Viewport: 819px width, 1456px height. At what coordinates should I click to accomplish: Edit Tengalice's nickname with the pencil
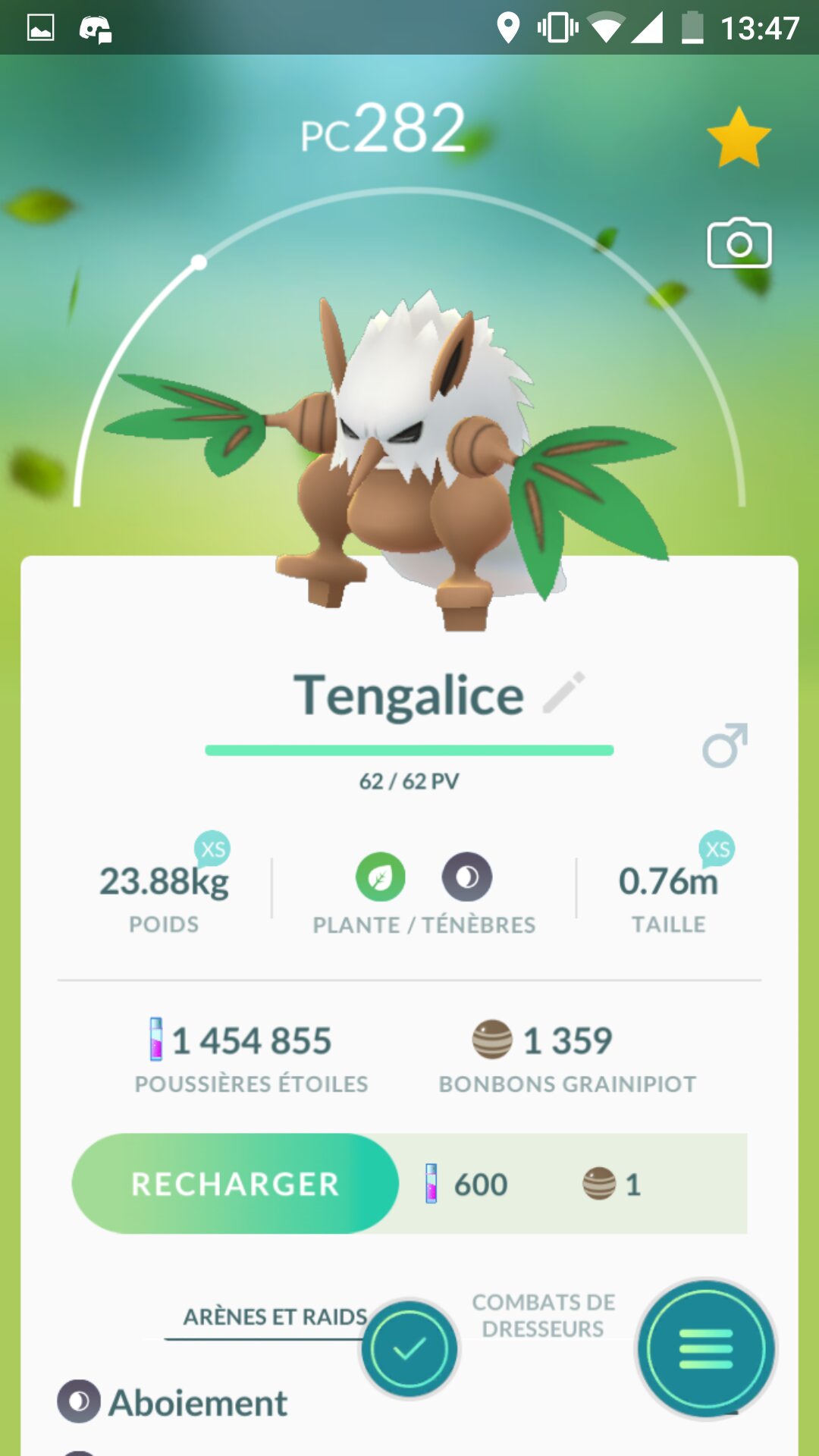tap(564, 692)
